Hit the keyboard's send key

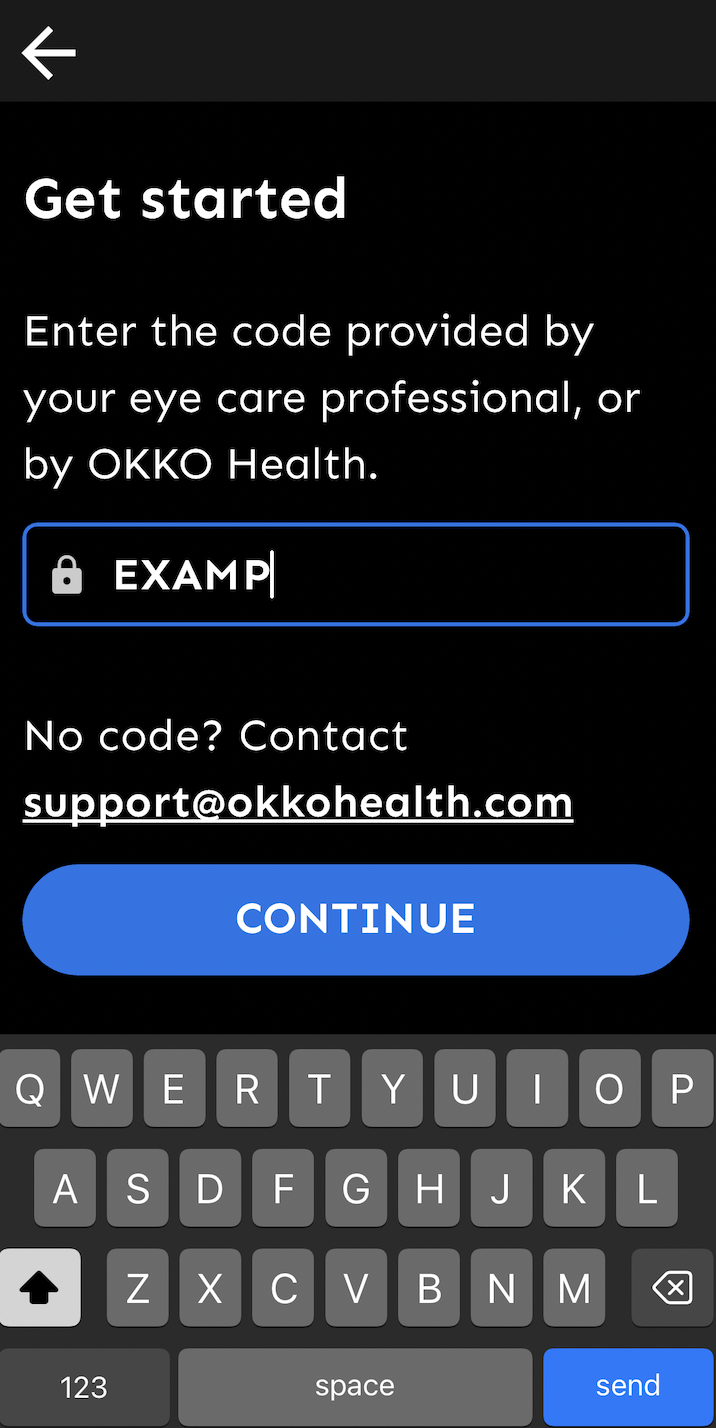tap(628, 1386)
